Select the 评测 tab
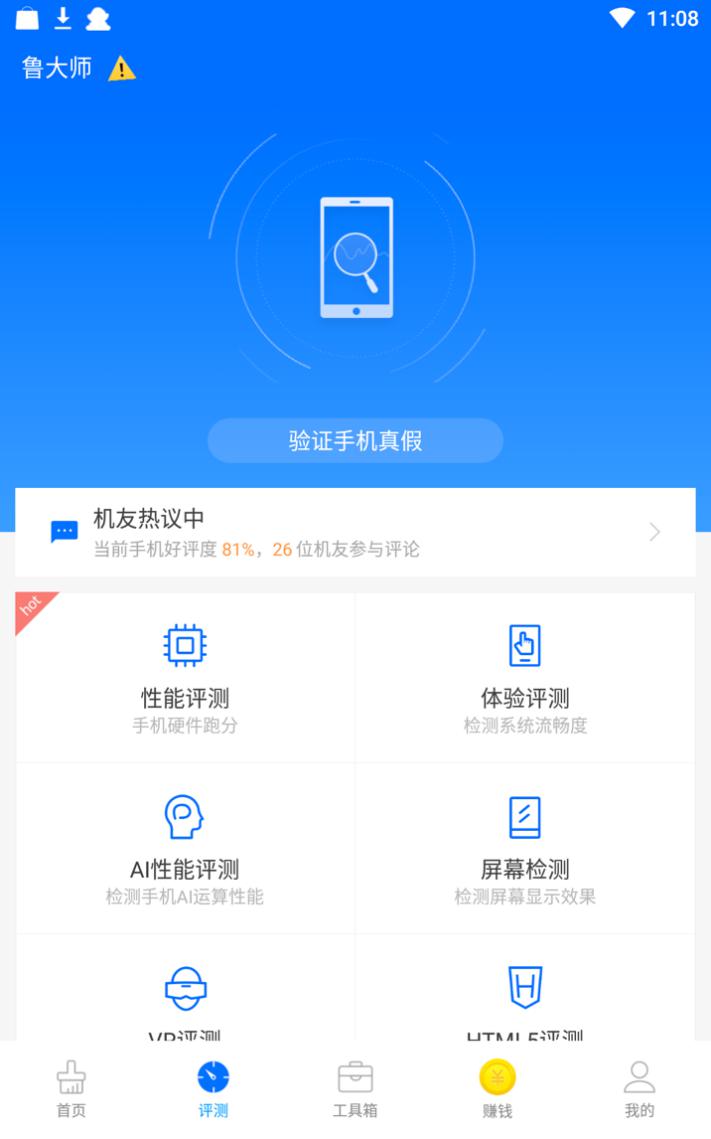711x1139 pixels. coord(213,1089)
